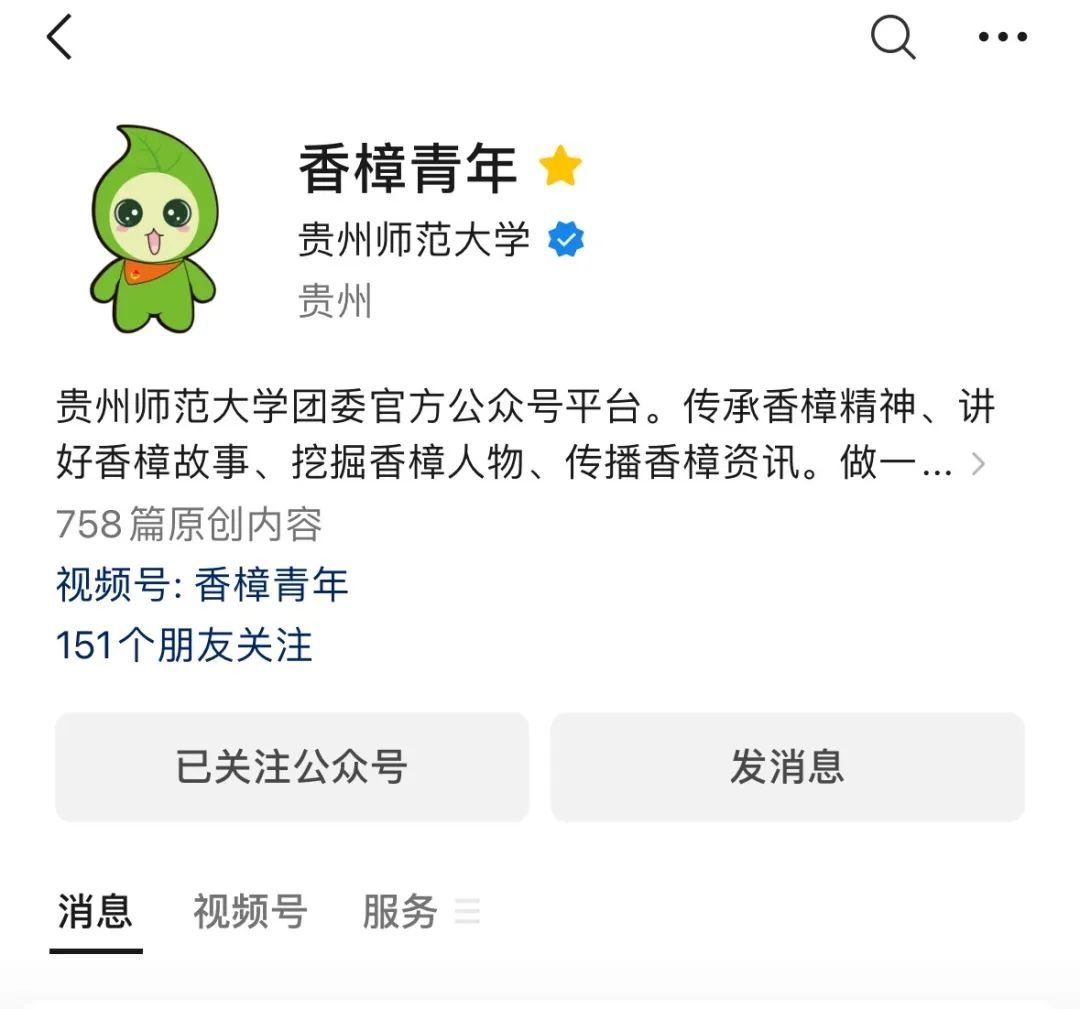1080x1009 pixels.
Task: Switch to the 视频号 tab
Action: click(x=249, y=912)
